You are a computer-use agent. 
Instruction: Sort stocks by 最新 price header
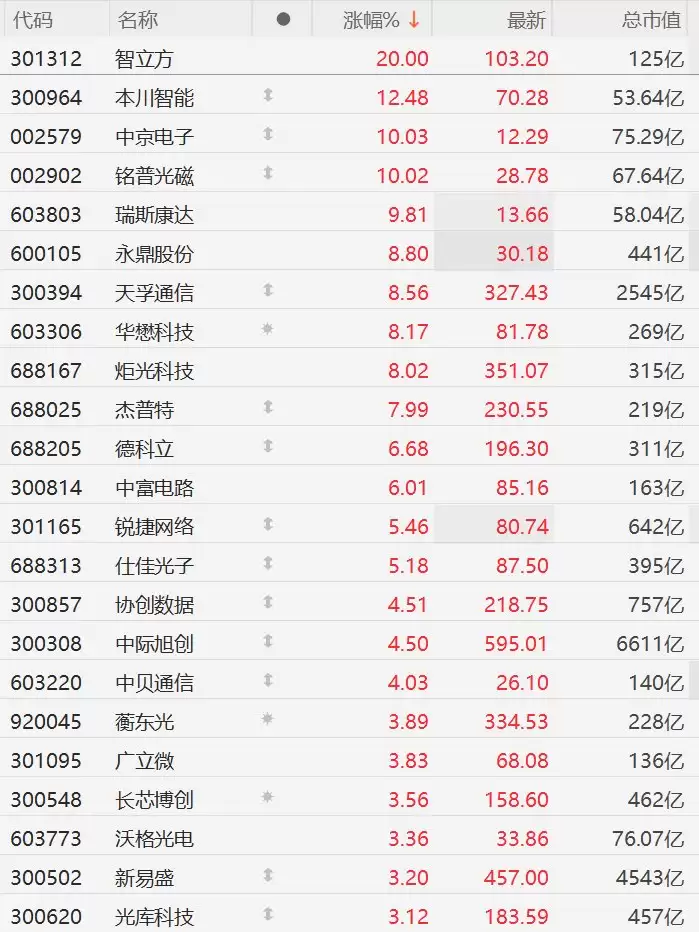tap(527, 20)
